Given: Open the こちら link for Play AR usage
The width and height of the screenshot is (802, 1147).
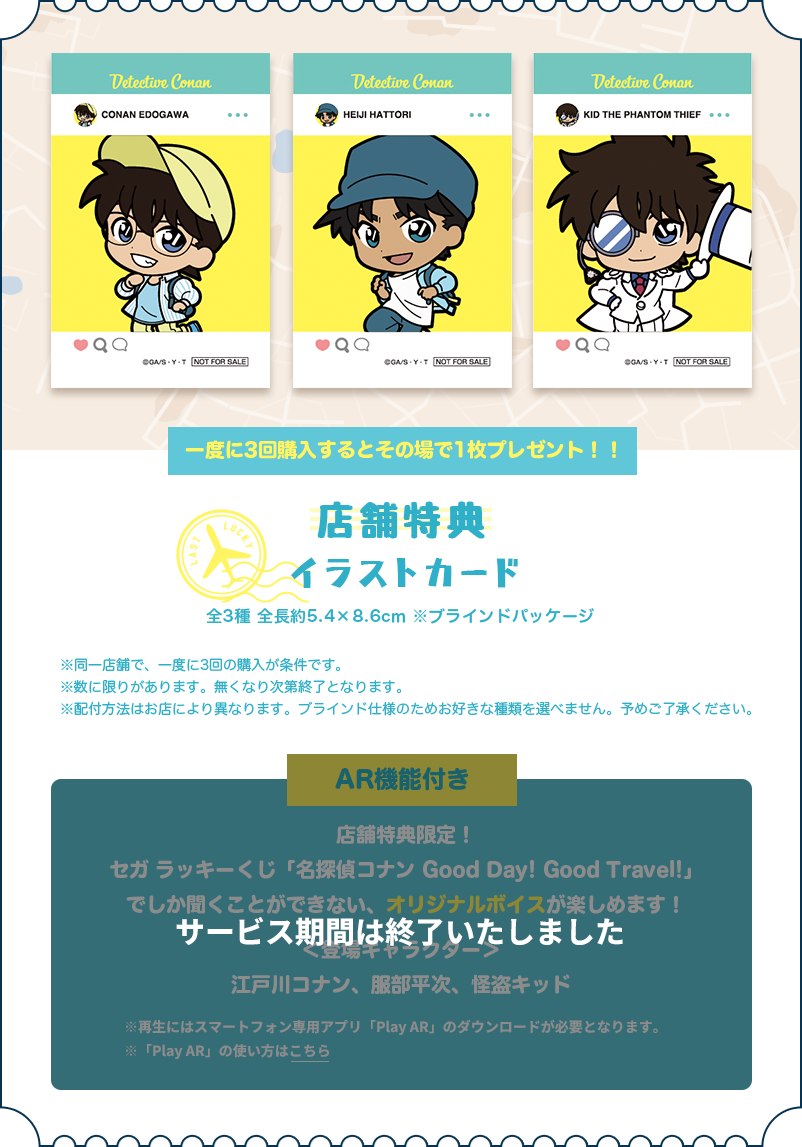Looking at the screenshot, I should pyautogui.click(x=310, y=1051).
